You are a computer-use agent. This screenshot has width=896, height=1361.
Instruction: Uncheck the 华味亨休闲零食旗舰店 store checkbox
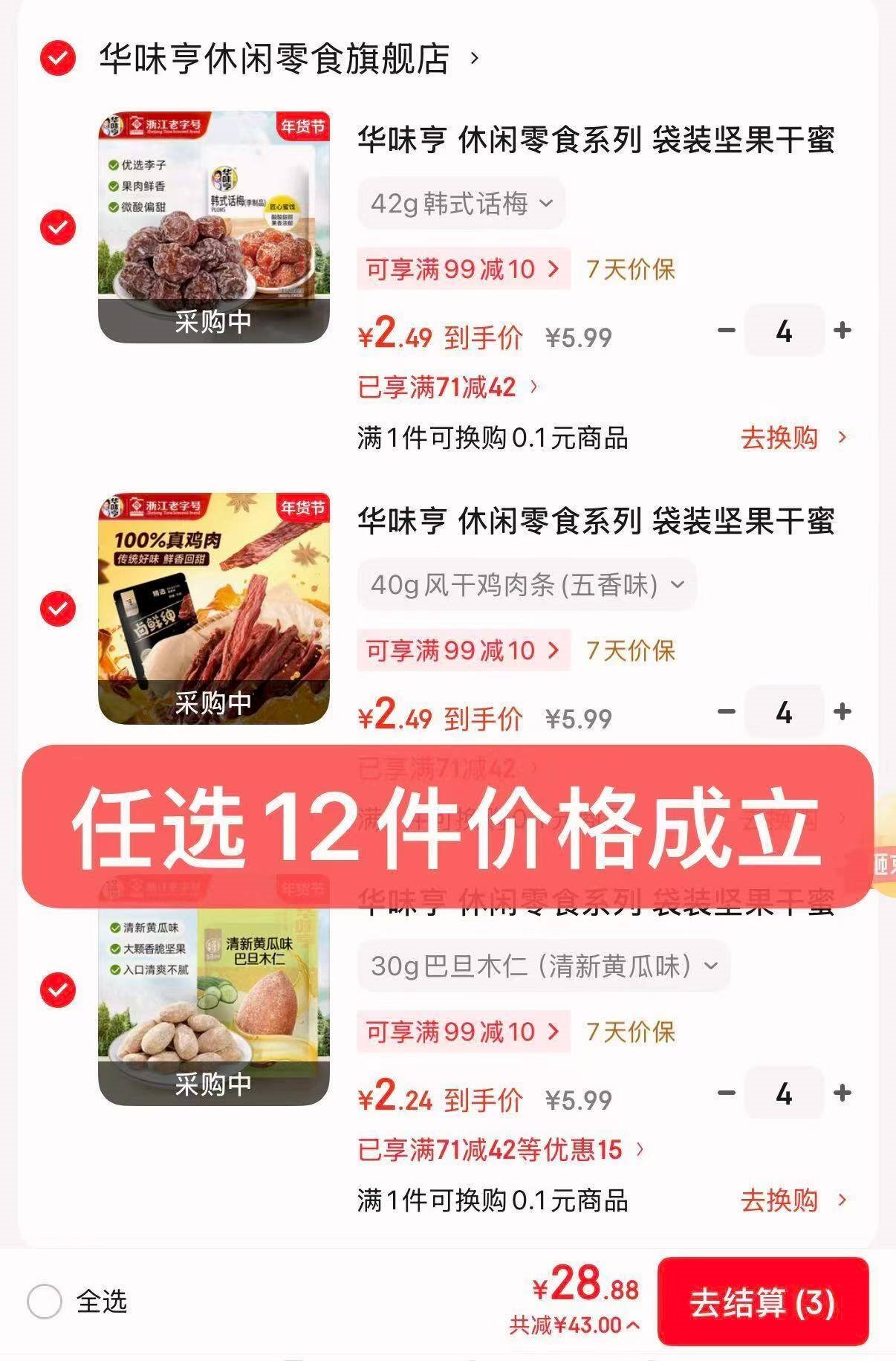(58, 59)
